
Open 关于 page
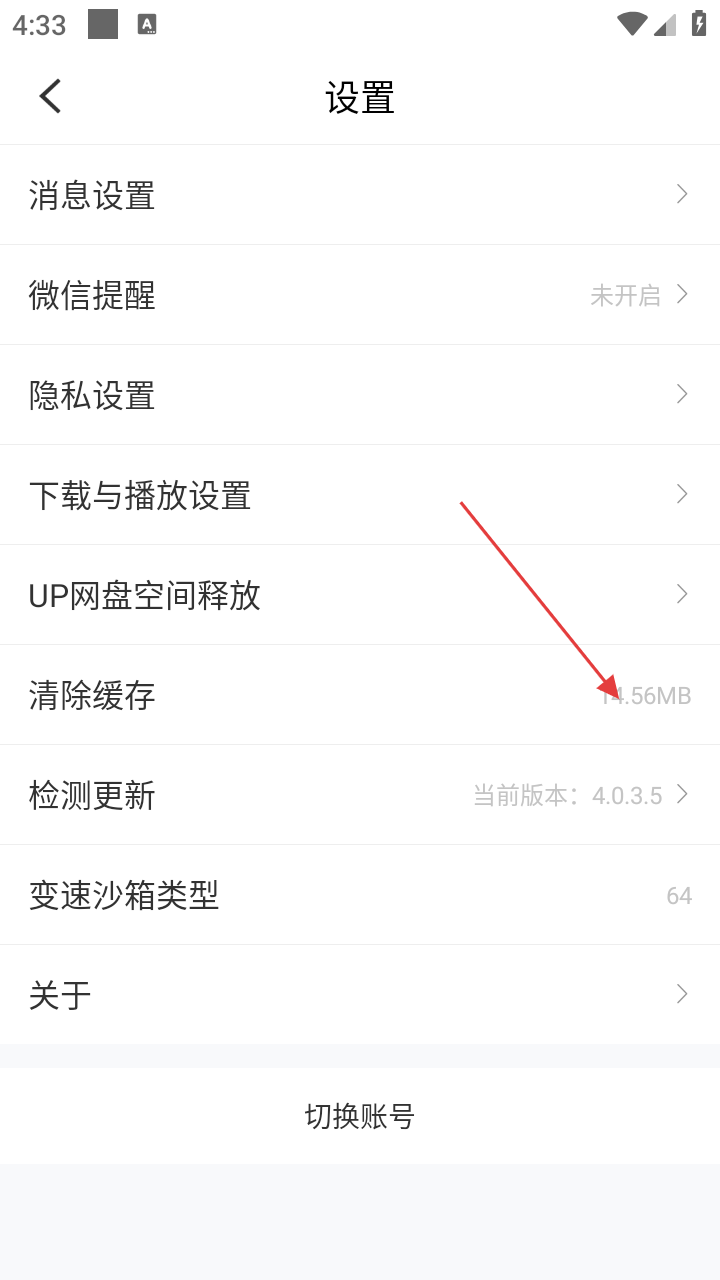coord(360,995)
